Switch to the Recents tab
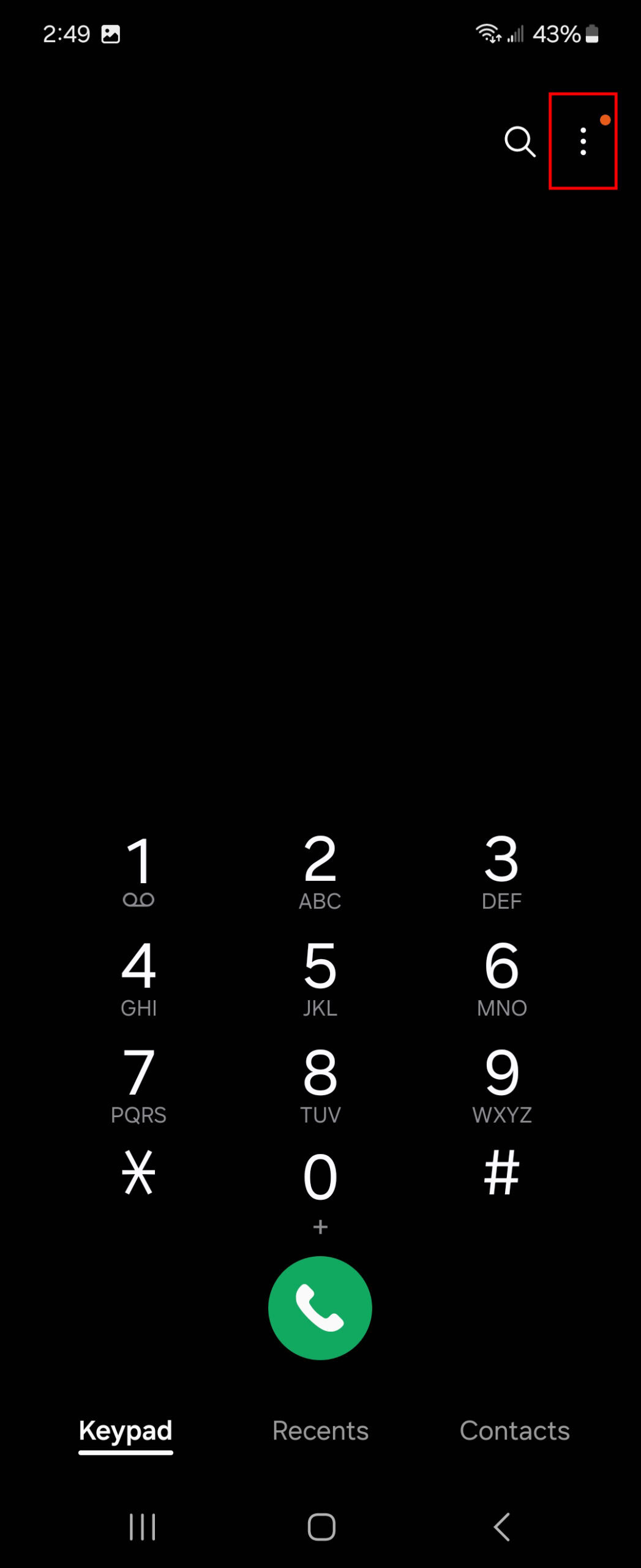 pos(320,1431)
